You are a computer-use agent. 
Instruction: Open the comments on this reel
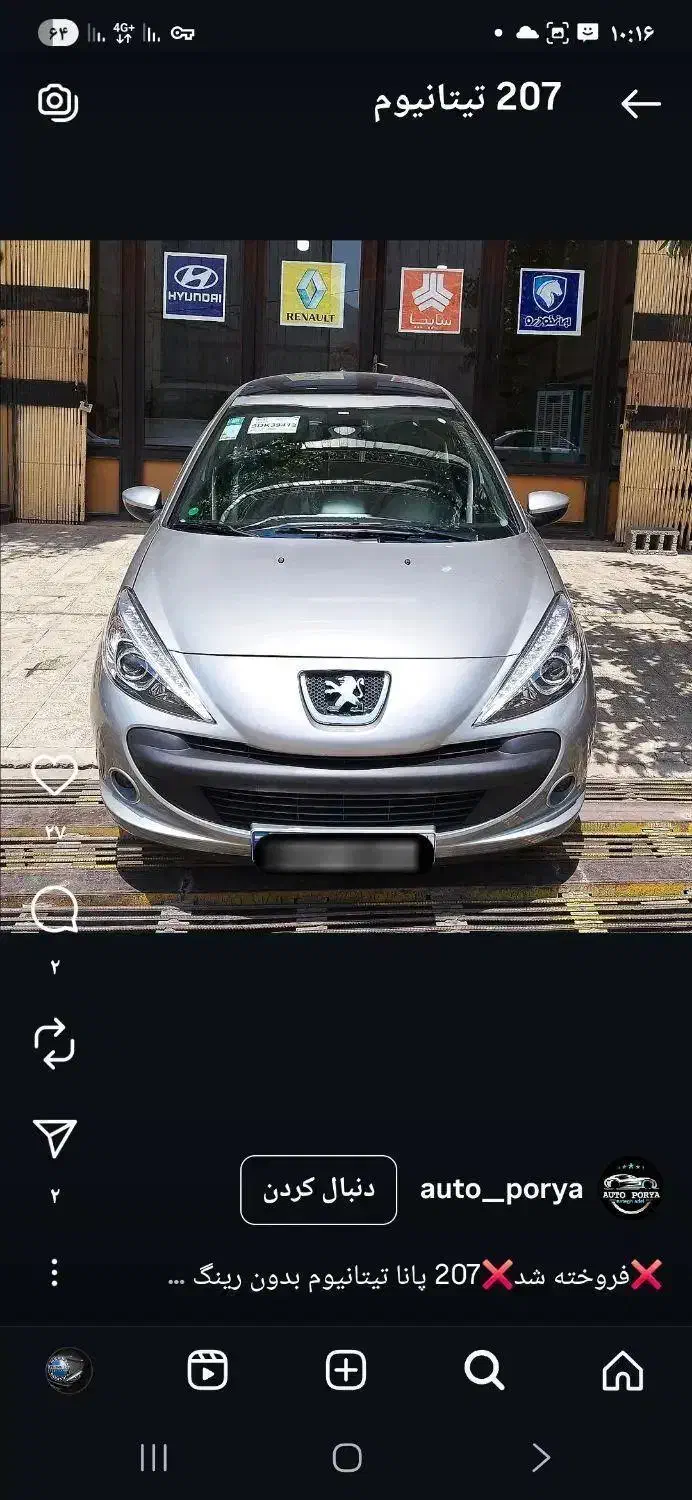click(x=54, y=908)
